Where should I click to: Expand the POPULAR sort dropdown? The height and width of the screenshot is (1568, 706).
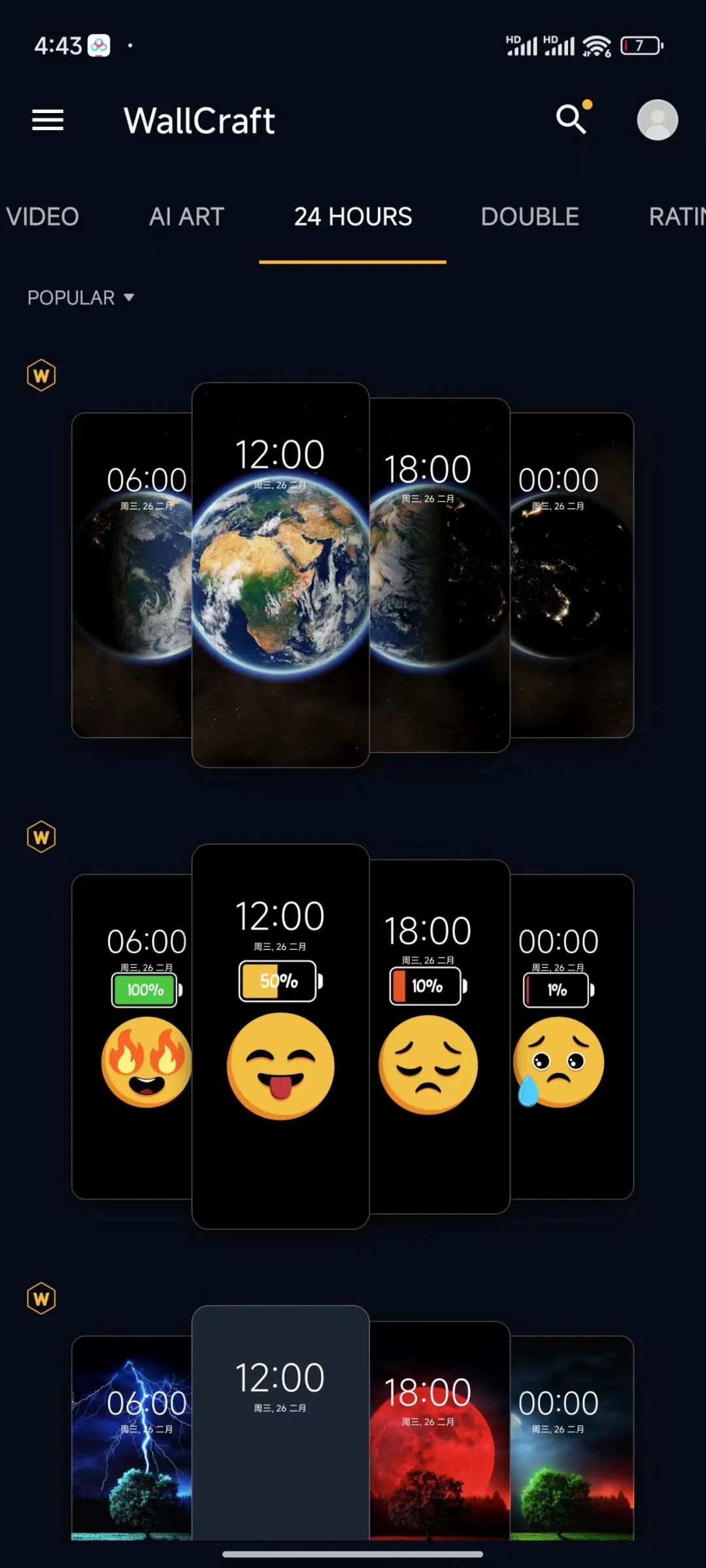(x=80, y=298)
